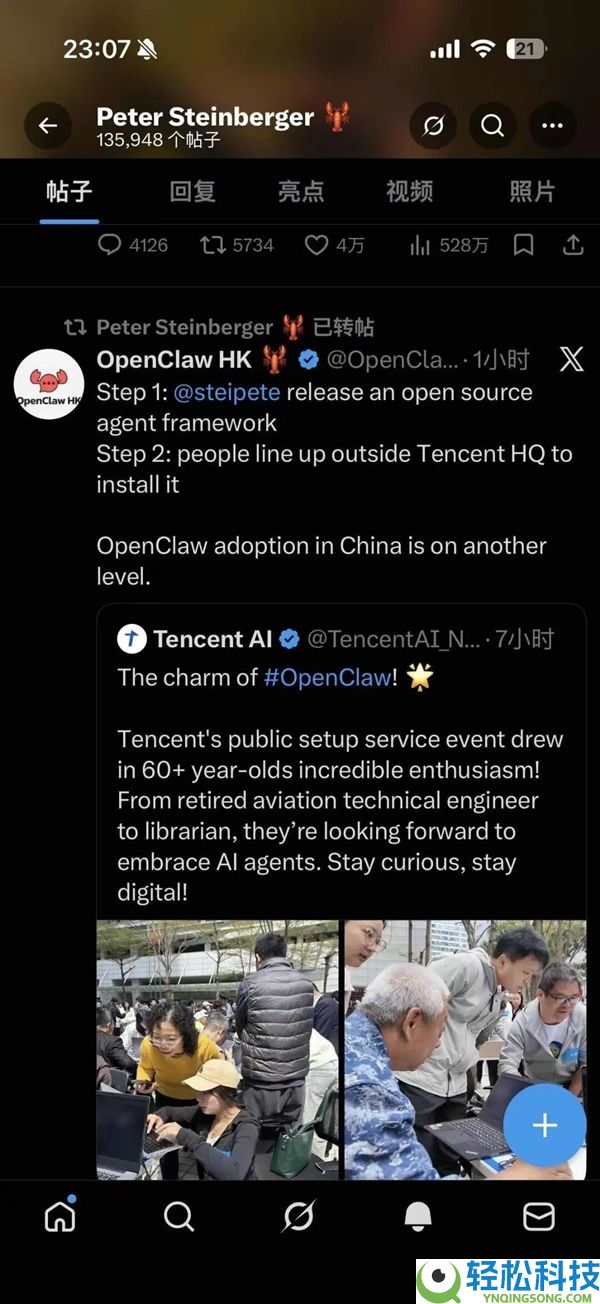Switch to the 回复 tab
The height and width of the screenshot is (1304, 600).
pyautogui.click(x=192, y=192)
